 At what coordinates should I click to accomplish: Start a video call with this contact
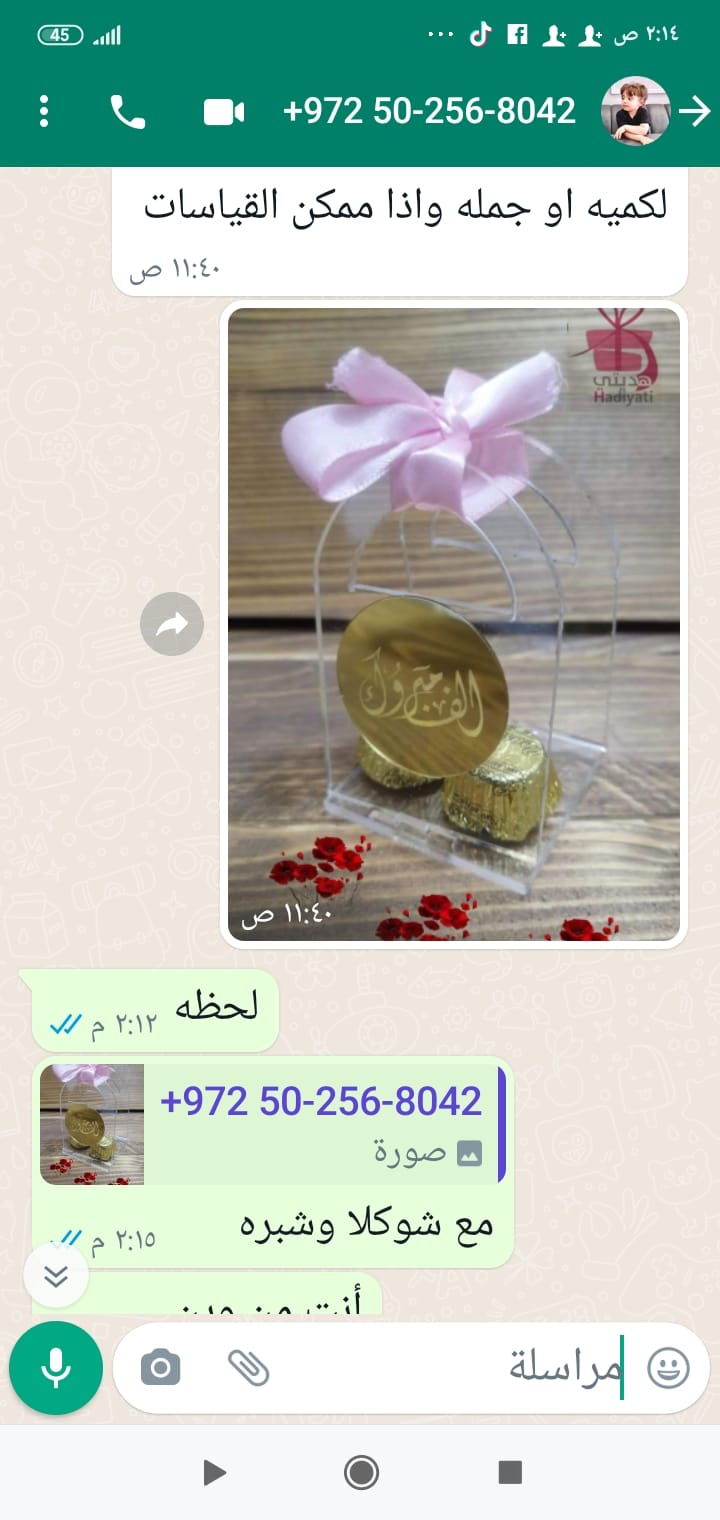click(224, 112)
